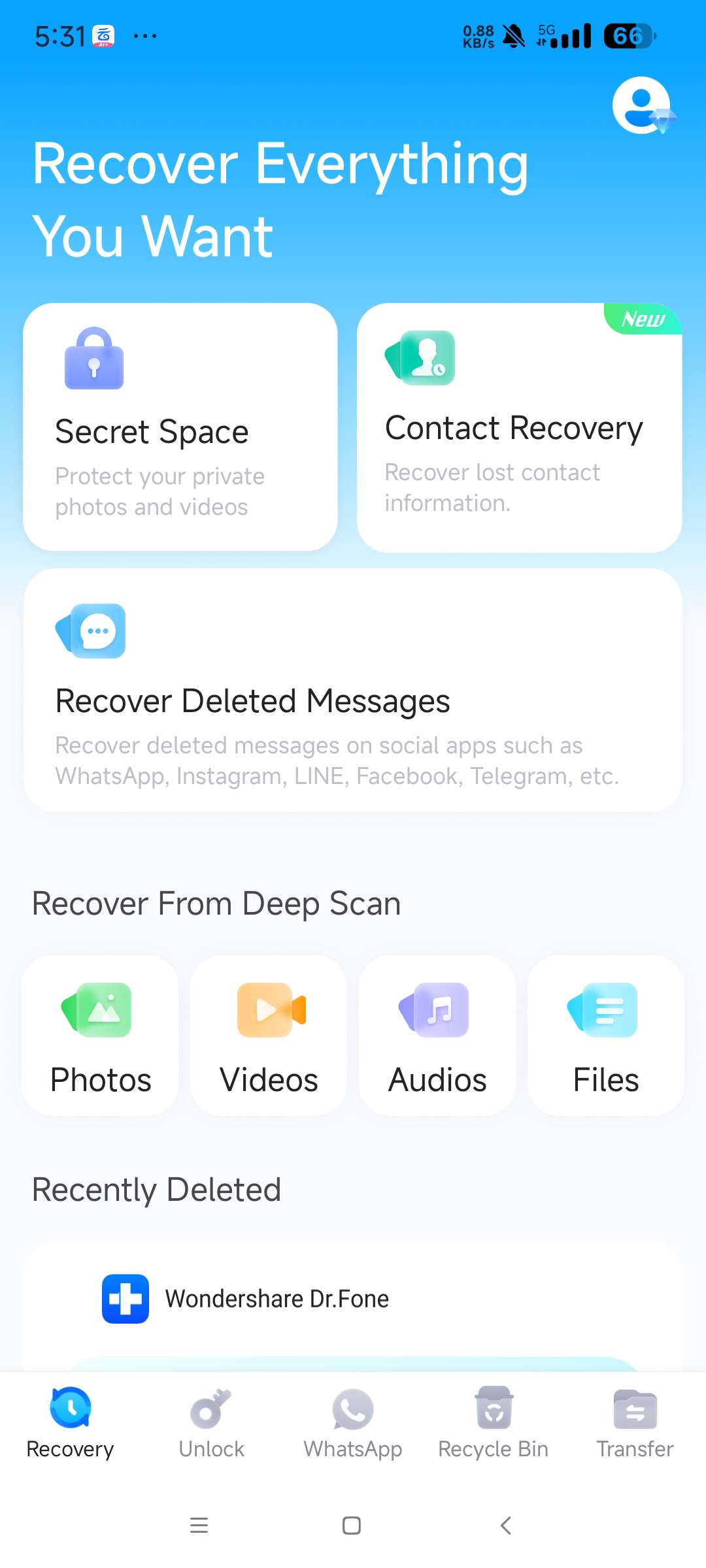This screenshot has height=1568, width=706.
Task: Start deep scan for Videos
Action: tap(269, 1036)
